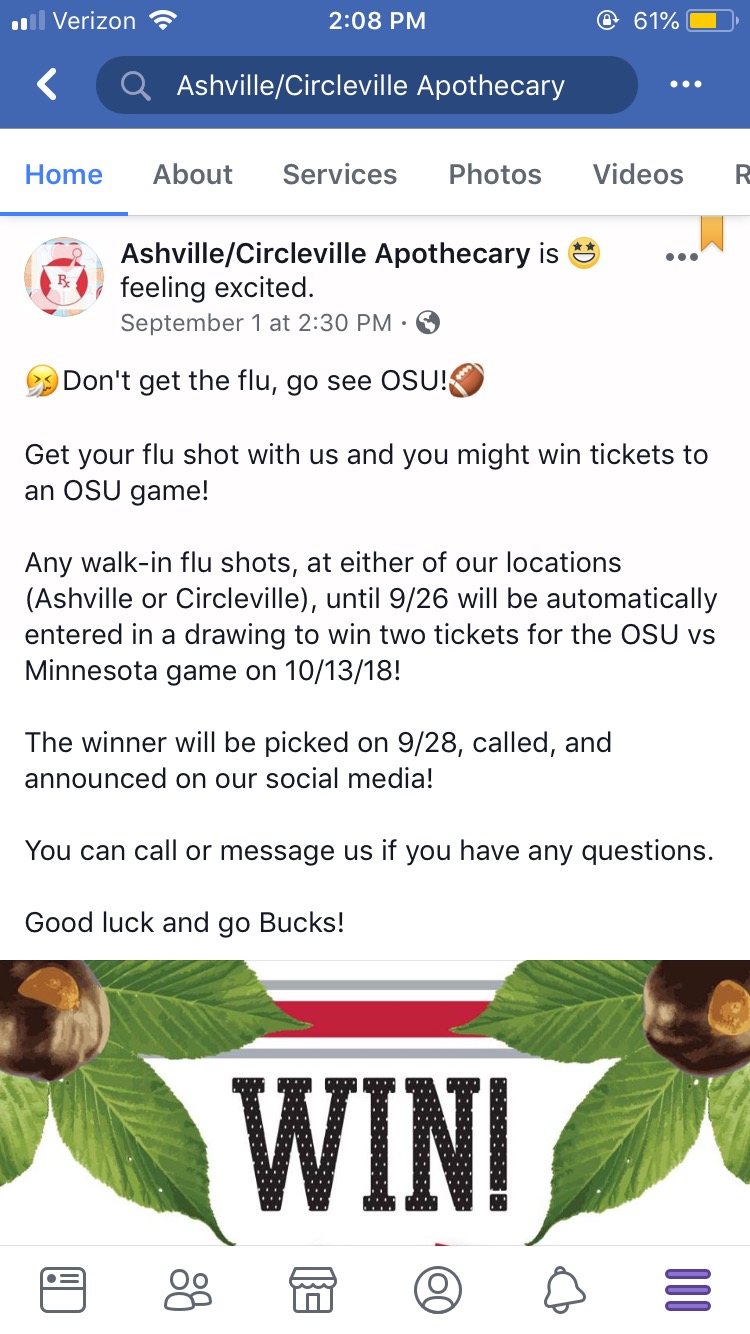The image size is (750, 1334).
Task: Open the Ashville/Circleville Apothecary page name link
Action: [325, 254]
